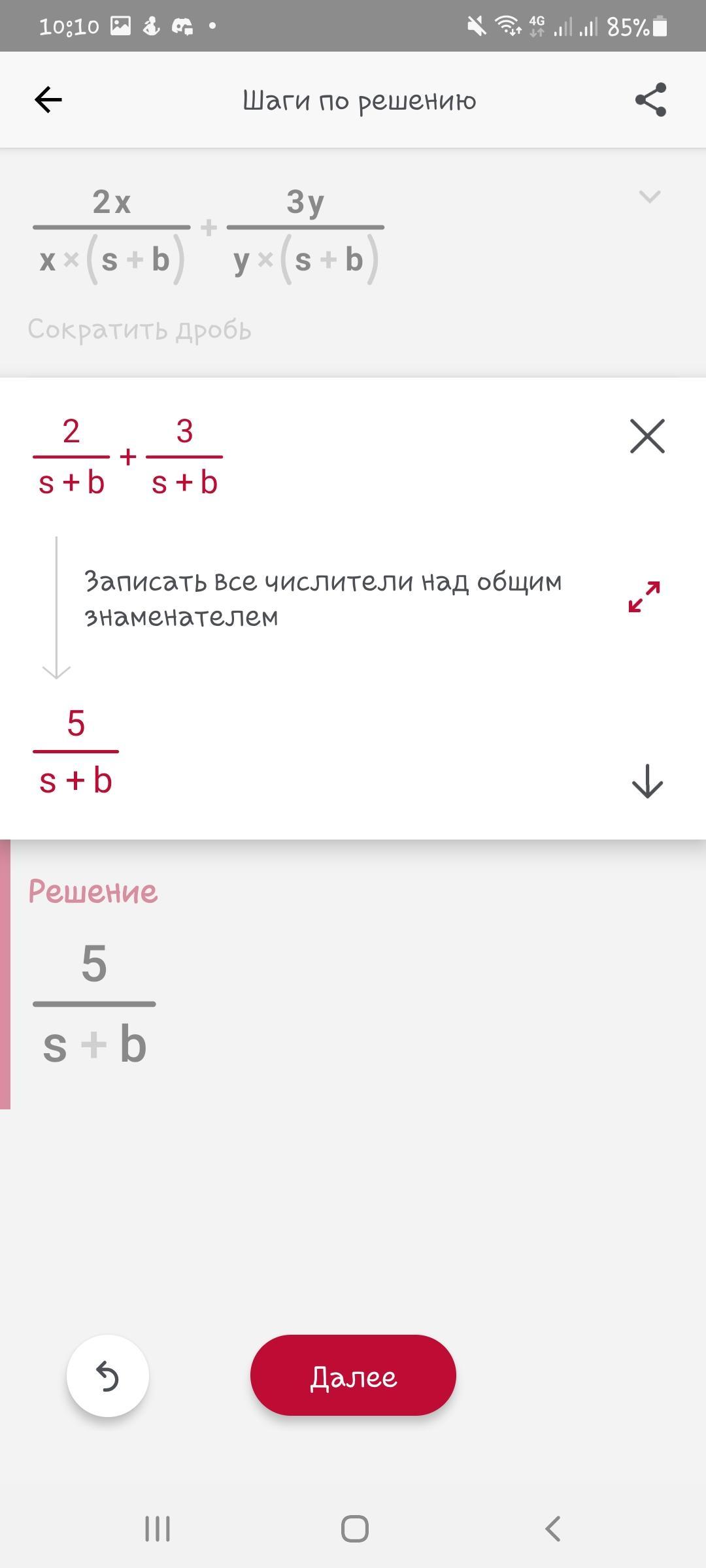Undo to the previous step
Image resolution: width=706 pixels, height=1568 pixels.
(x=108, y=1377)
